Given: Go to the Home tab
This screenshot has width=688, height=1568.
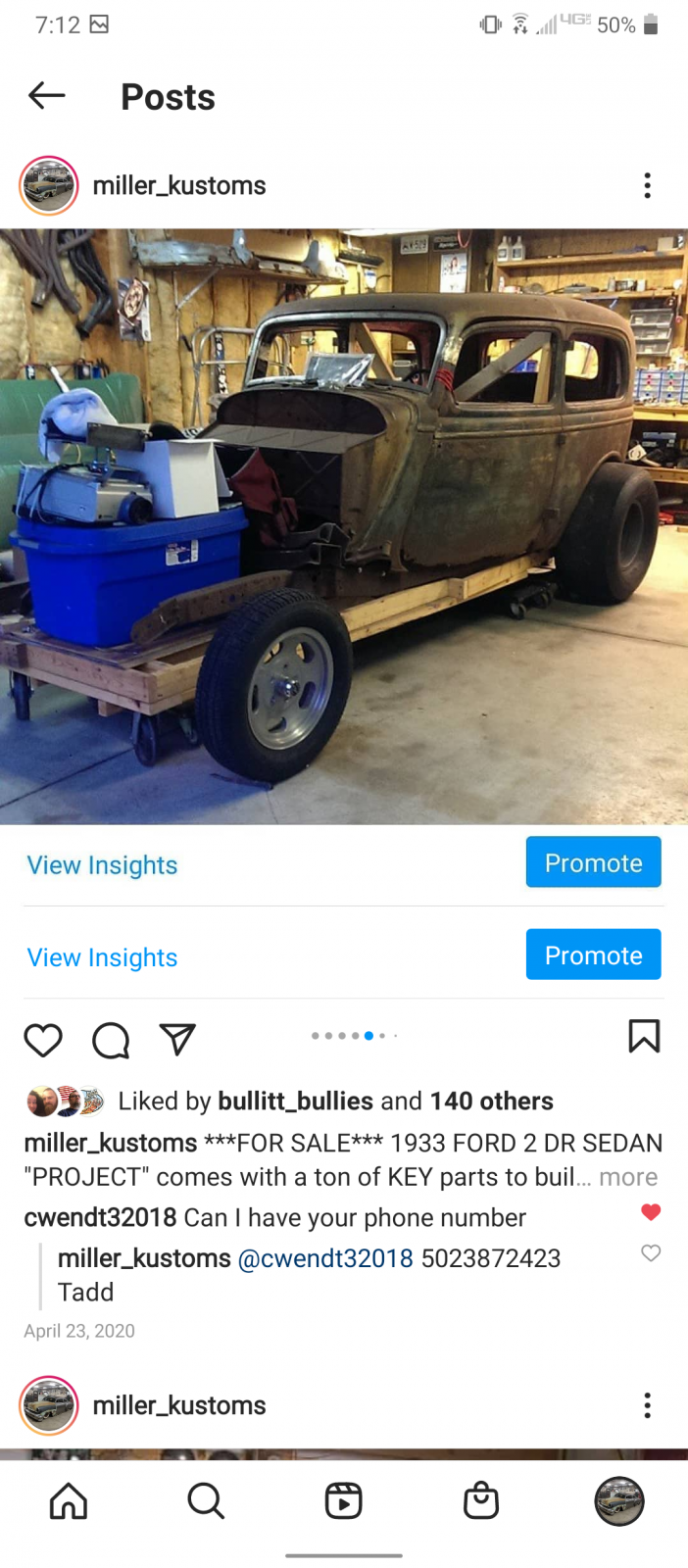Looking at the screenshot, I should click(x=69, y=1500).
